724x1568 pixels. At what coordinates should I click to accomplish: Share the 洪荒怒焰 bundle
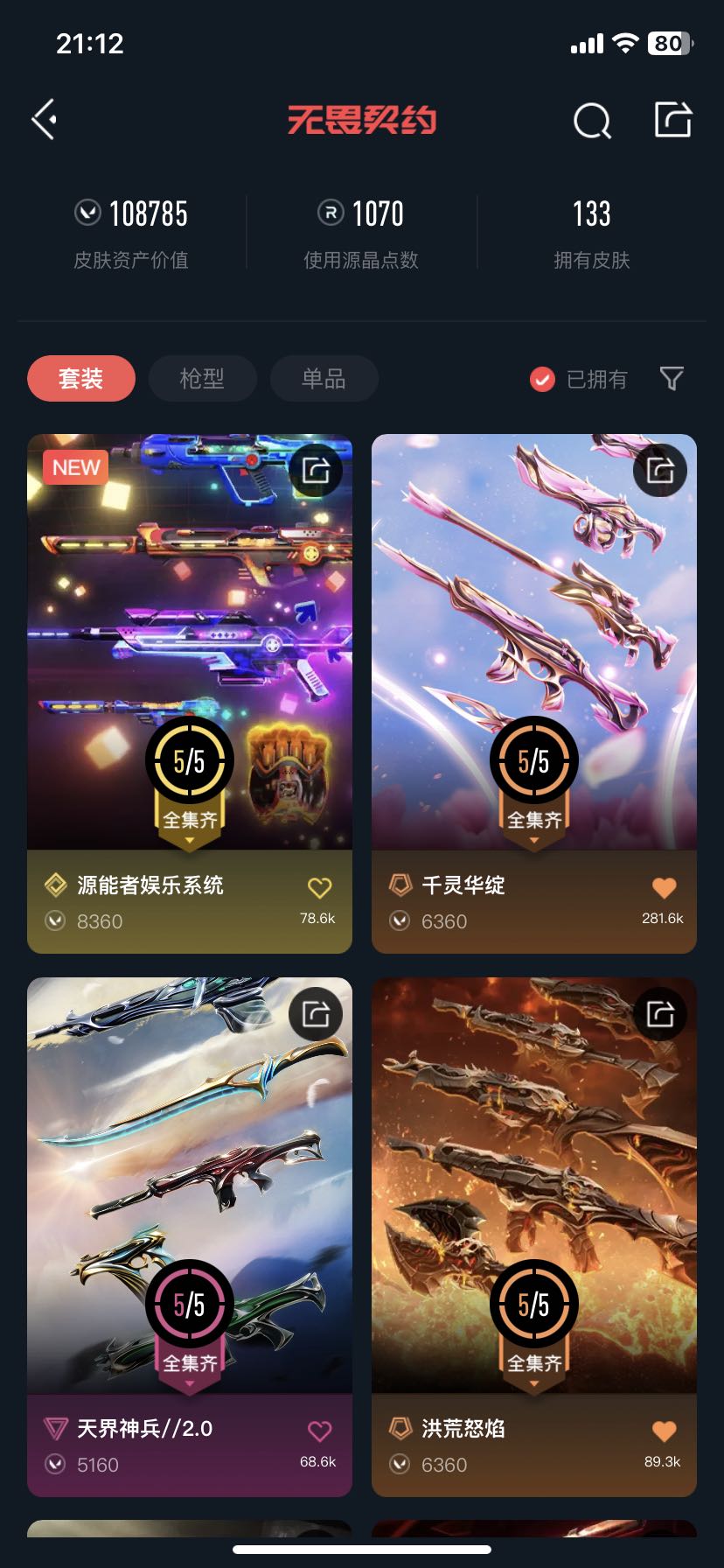660,1014
